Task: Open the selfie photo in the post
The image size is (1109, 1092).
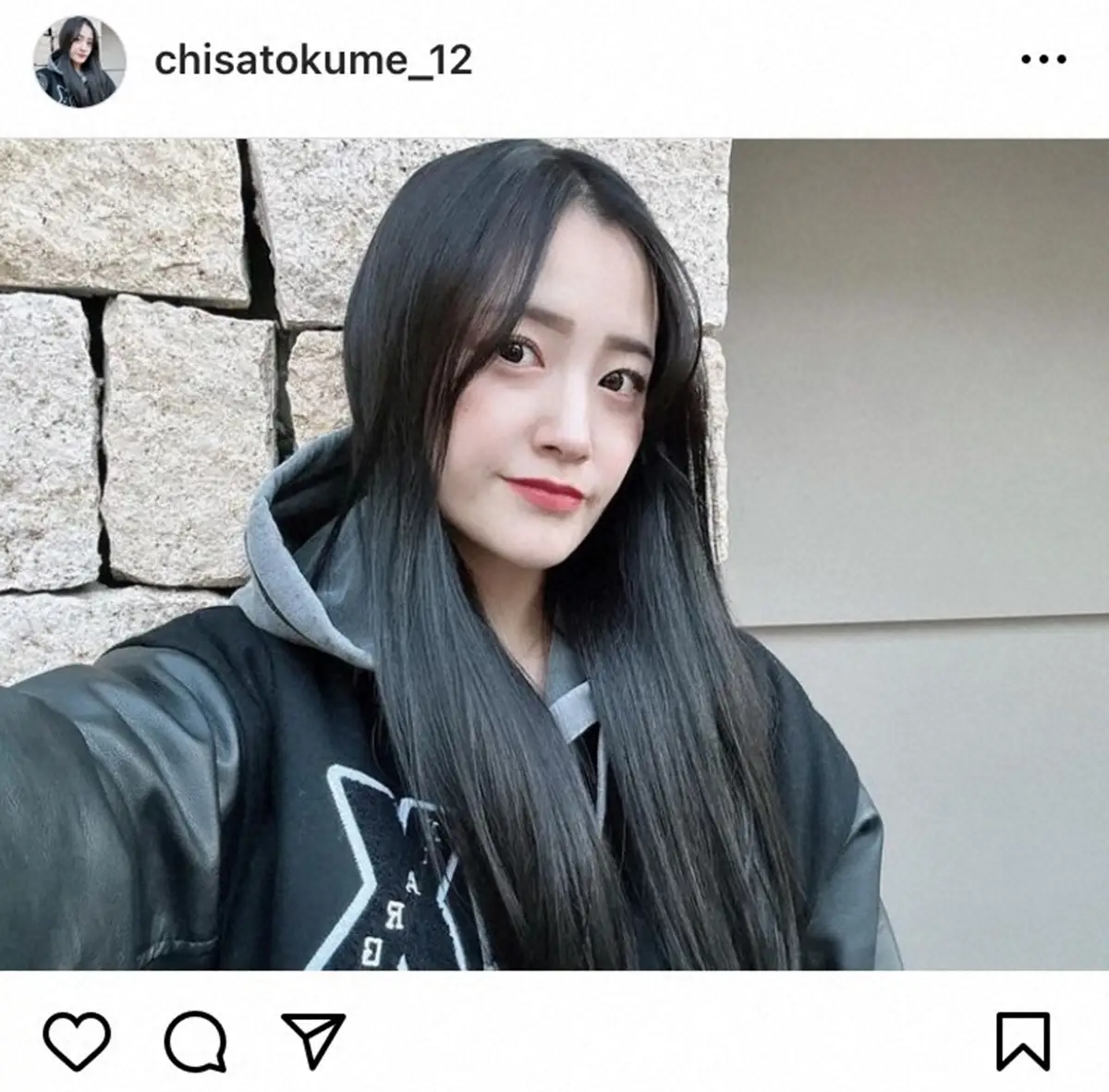Action: (x=554, y=554)
